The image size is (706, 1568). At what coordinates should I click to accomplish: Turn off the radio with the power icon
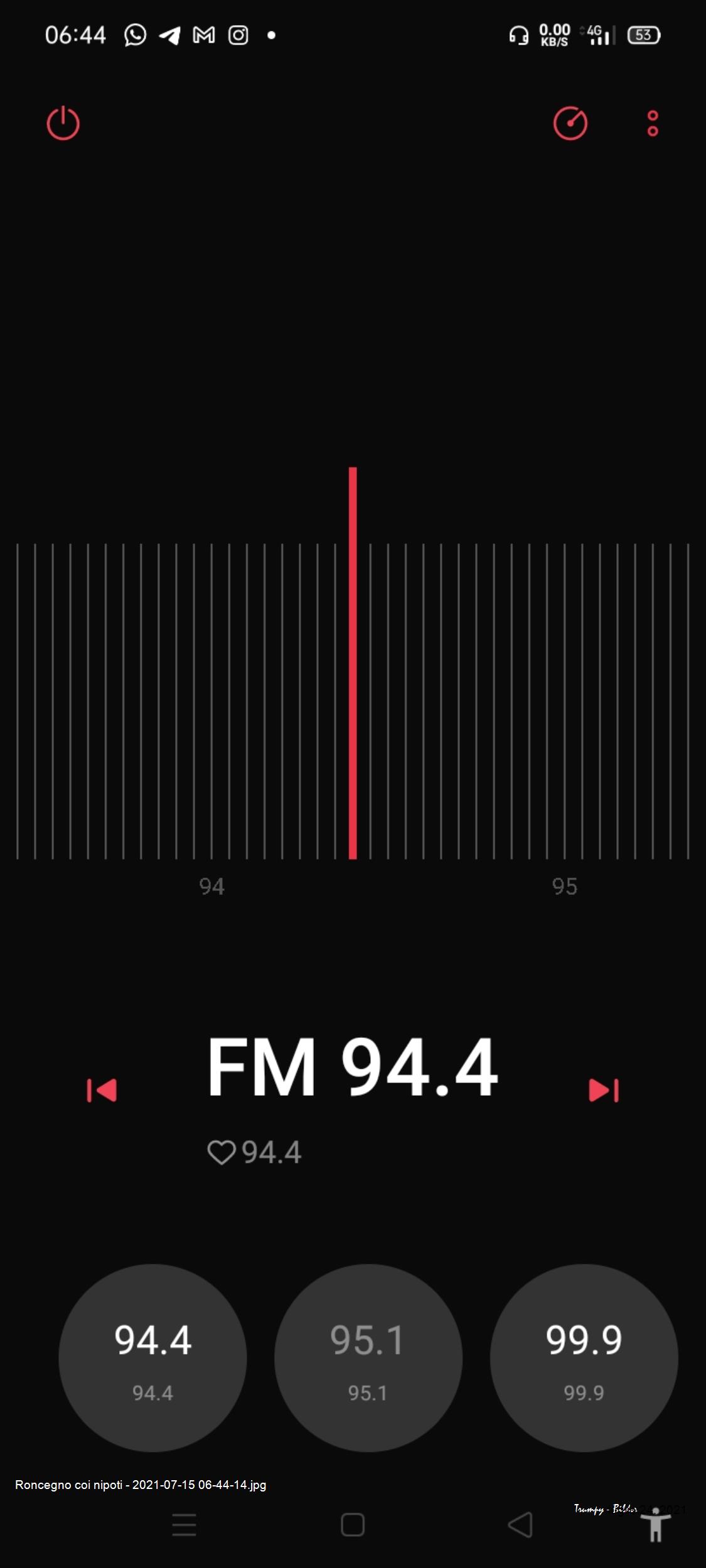pyautogui.click(x=63, y=123)
